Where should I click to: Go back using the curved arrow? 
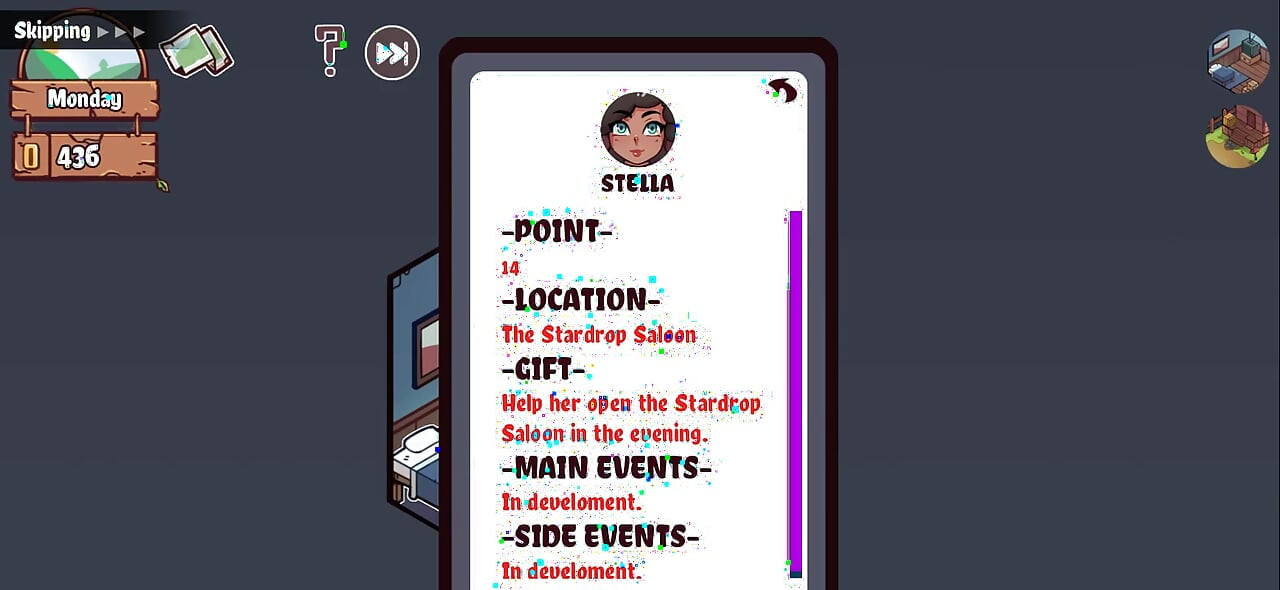(783, 92)
